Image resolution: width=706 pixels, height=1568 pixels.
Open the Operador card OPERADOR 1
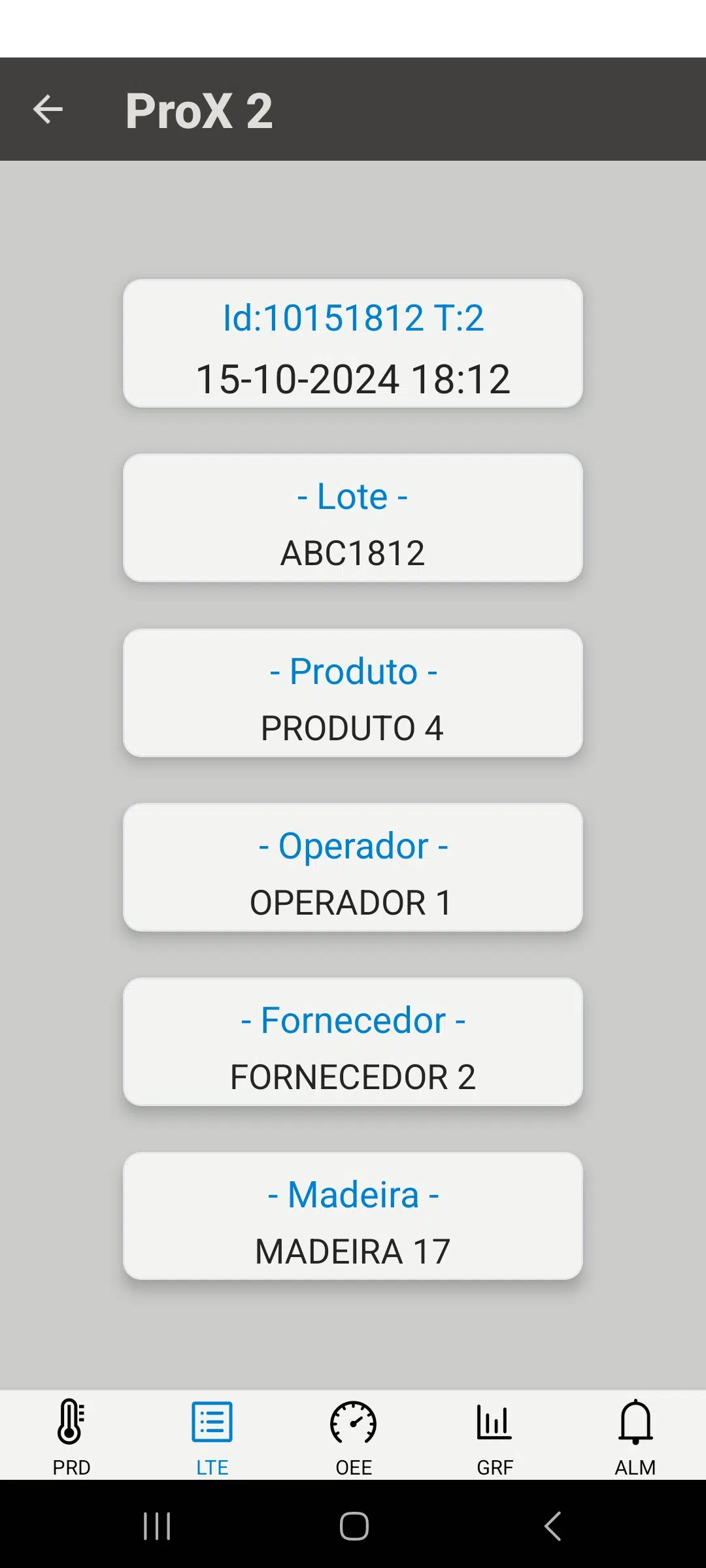coord(353,867)
